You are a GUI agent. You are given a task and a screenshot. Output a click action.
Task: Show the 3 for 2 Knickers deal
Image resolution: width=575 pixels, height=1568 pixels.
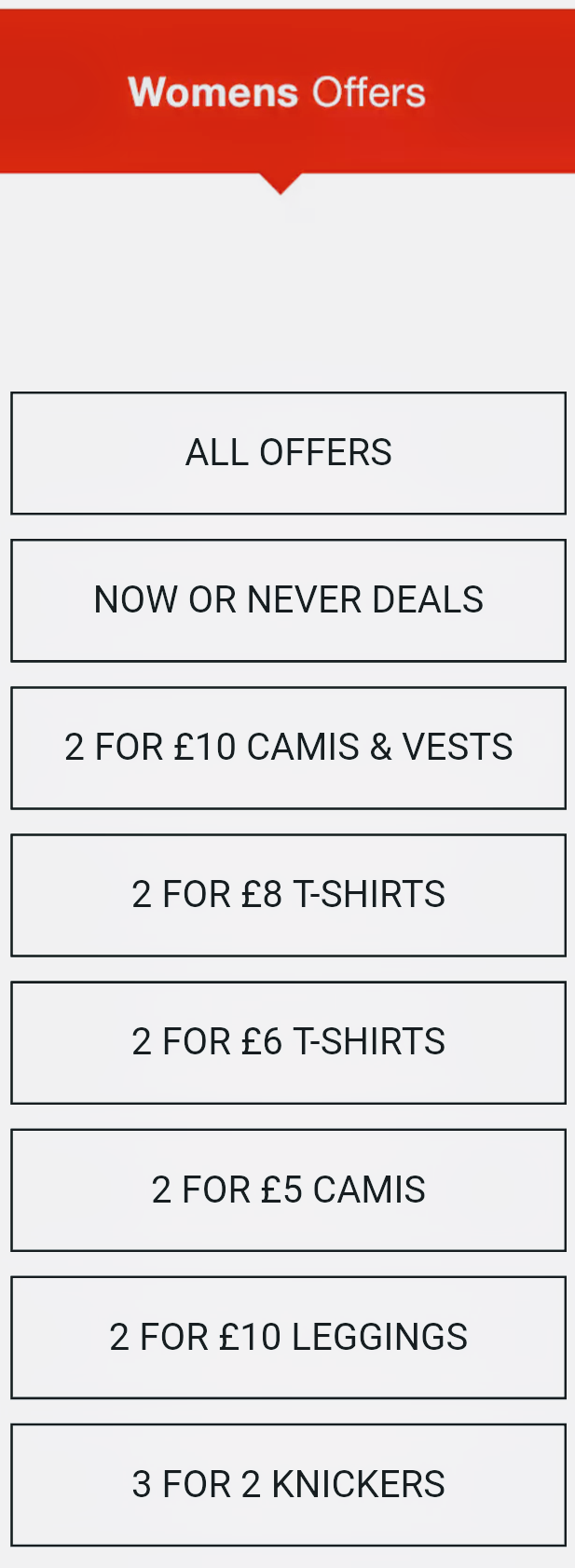(288, 1484)
